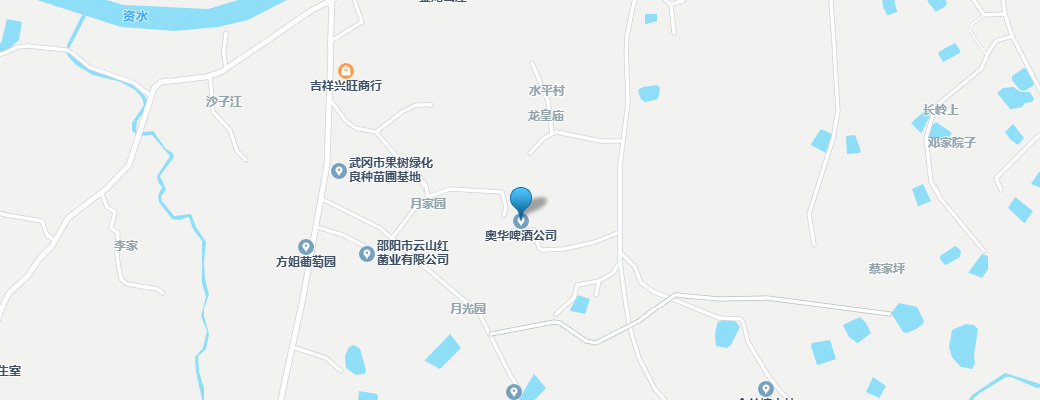Screen dimensions: 1040x400
Task: Select the 武冈市果树绿化良种苗圃基地 marker
Action: [339, 170]
